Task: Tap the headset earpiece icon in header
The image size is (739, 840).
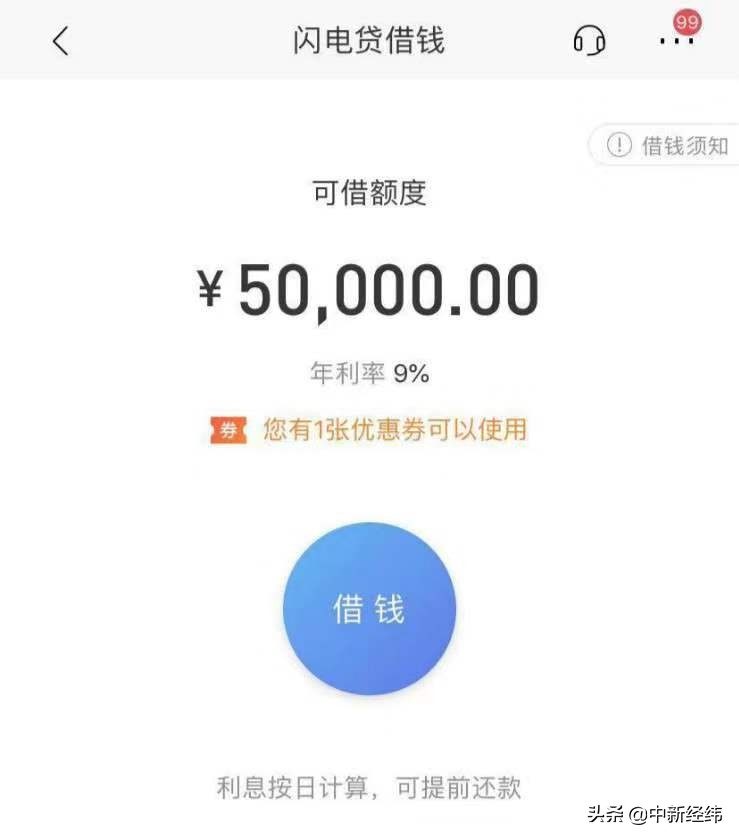Action: (x=590, y=40)
